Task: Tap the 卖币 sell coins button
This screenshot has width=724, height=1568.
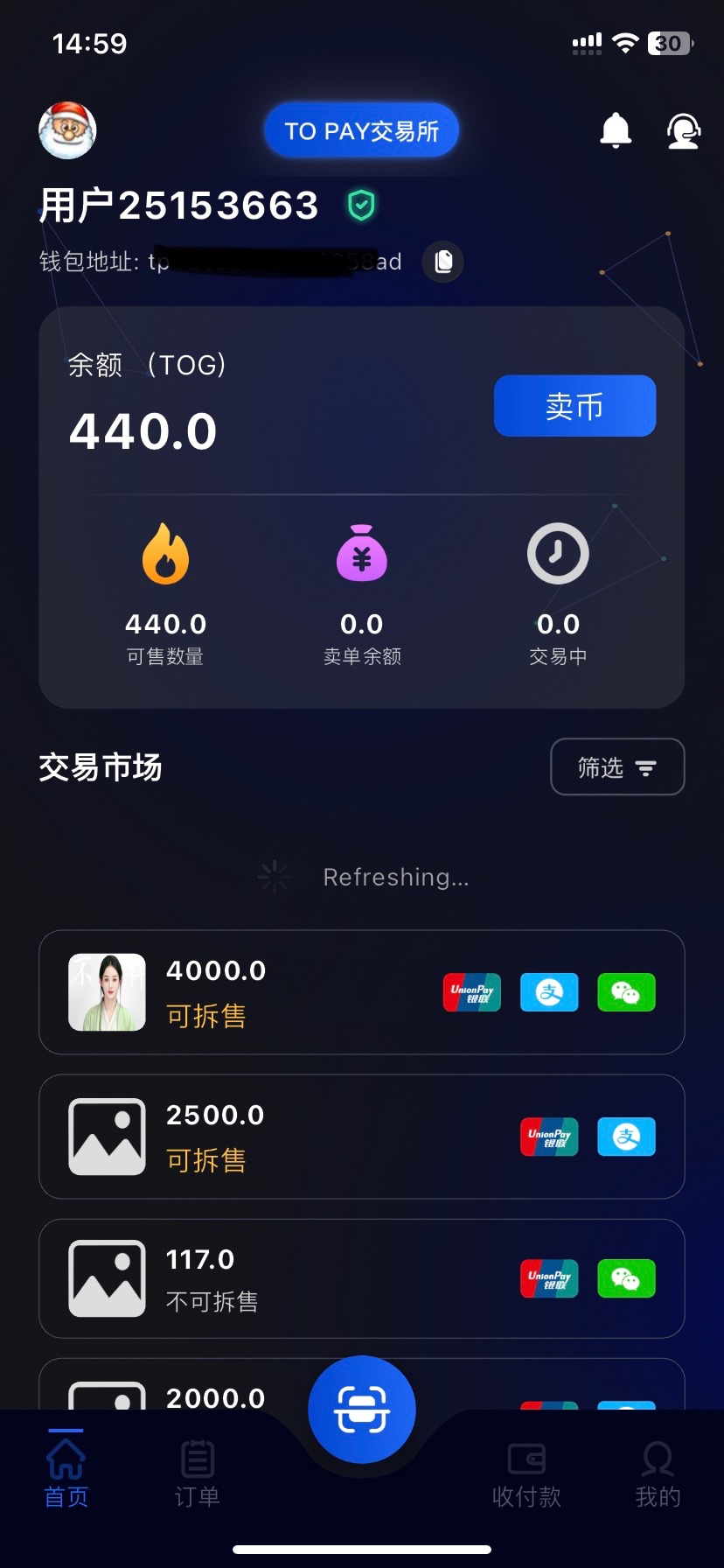Action: point(574,406)
